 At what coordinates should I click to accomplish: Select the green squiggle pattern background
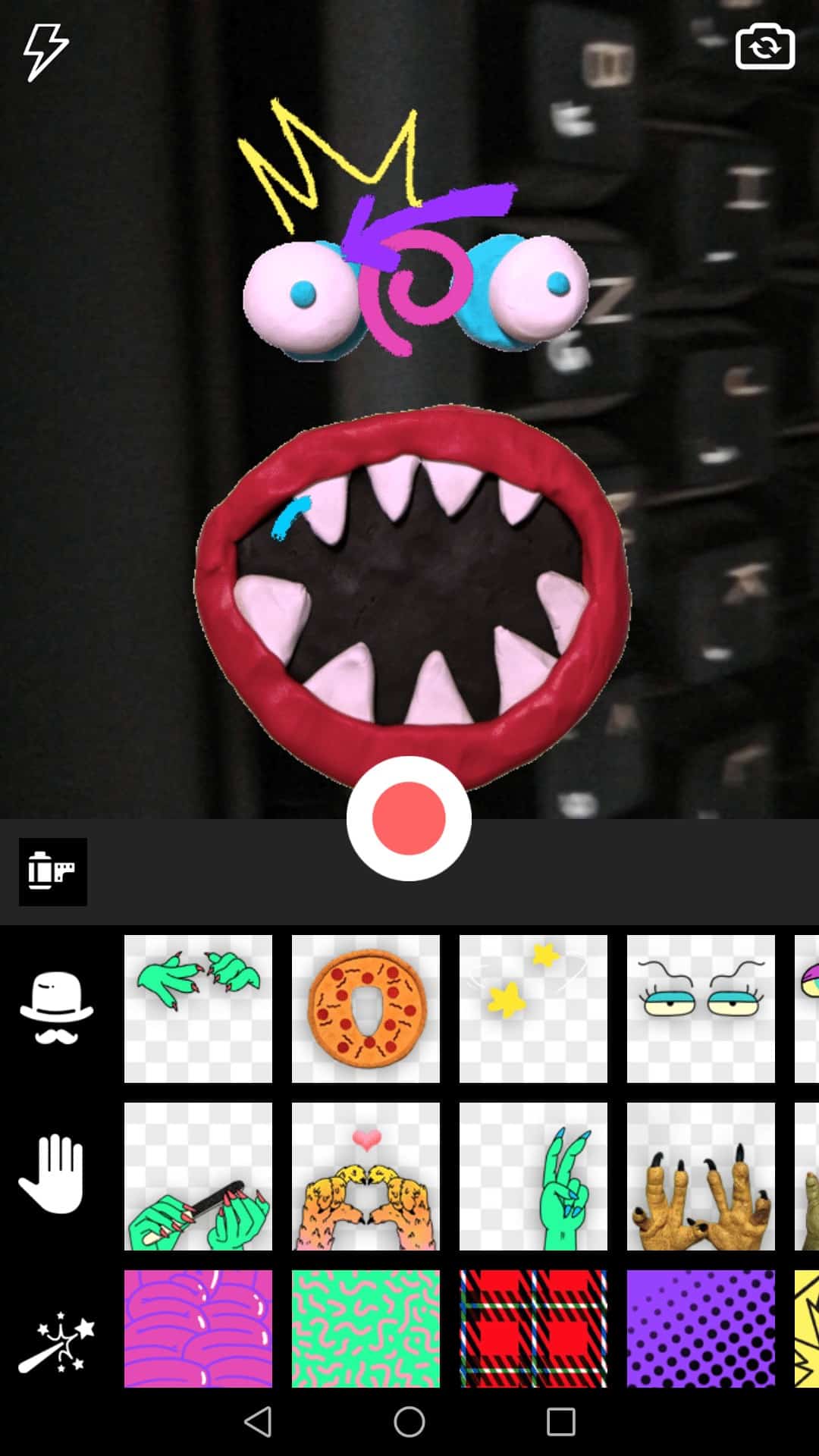click(x=366, y=1328)
